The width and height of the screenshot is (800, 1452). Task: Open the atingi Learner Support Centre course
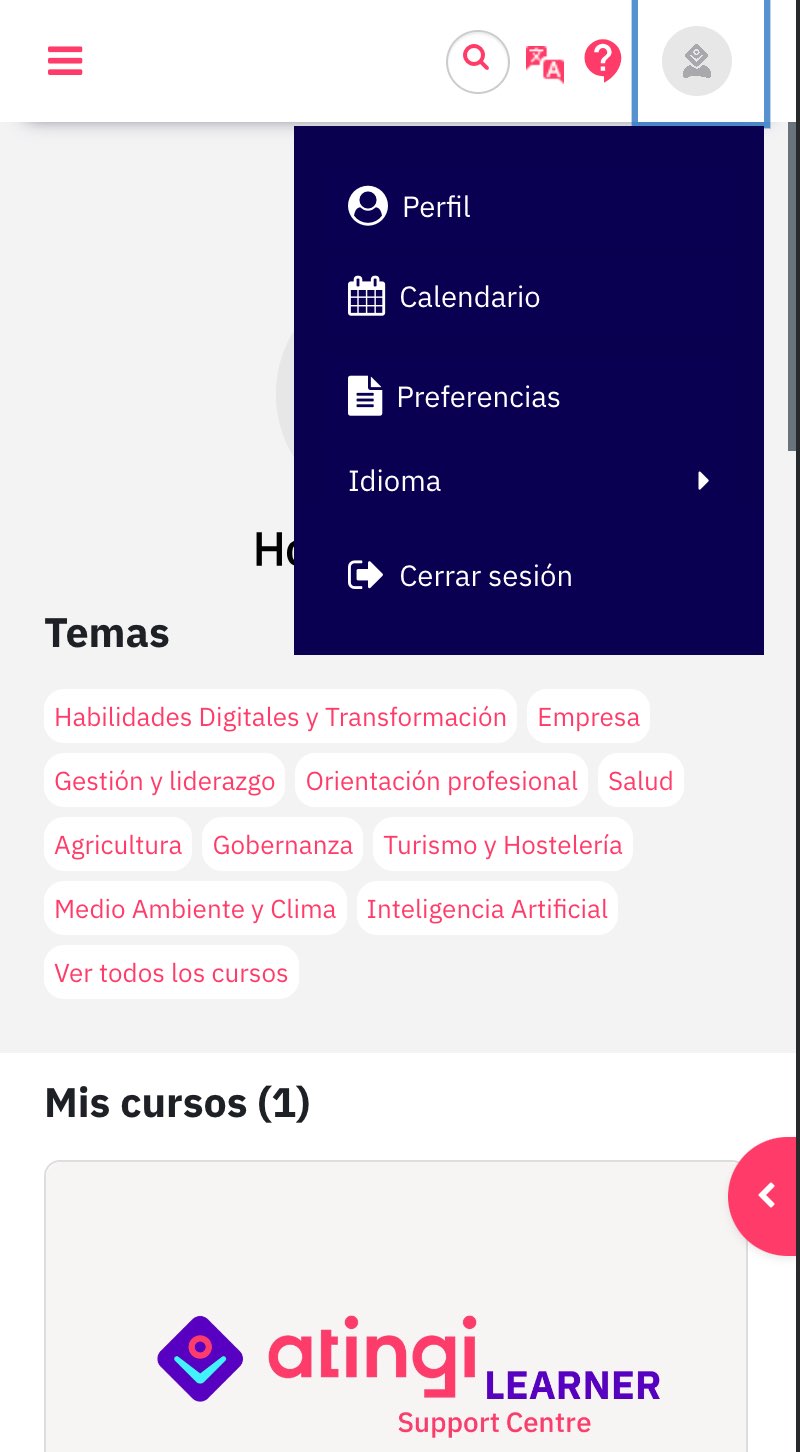coord(396,1306)
